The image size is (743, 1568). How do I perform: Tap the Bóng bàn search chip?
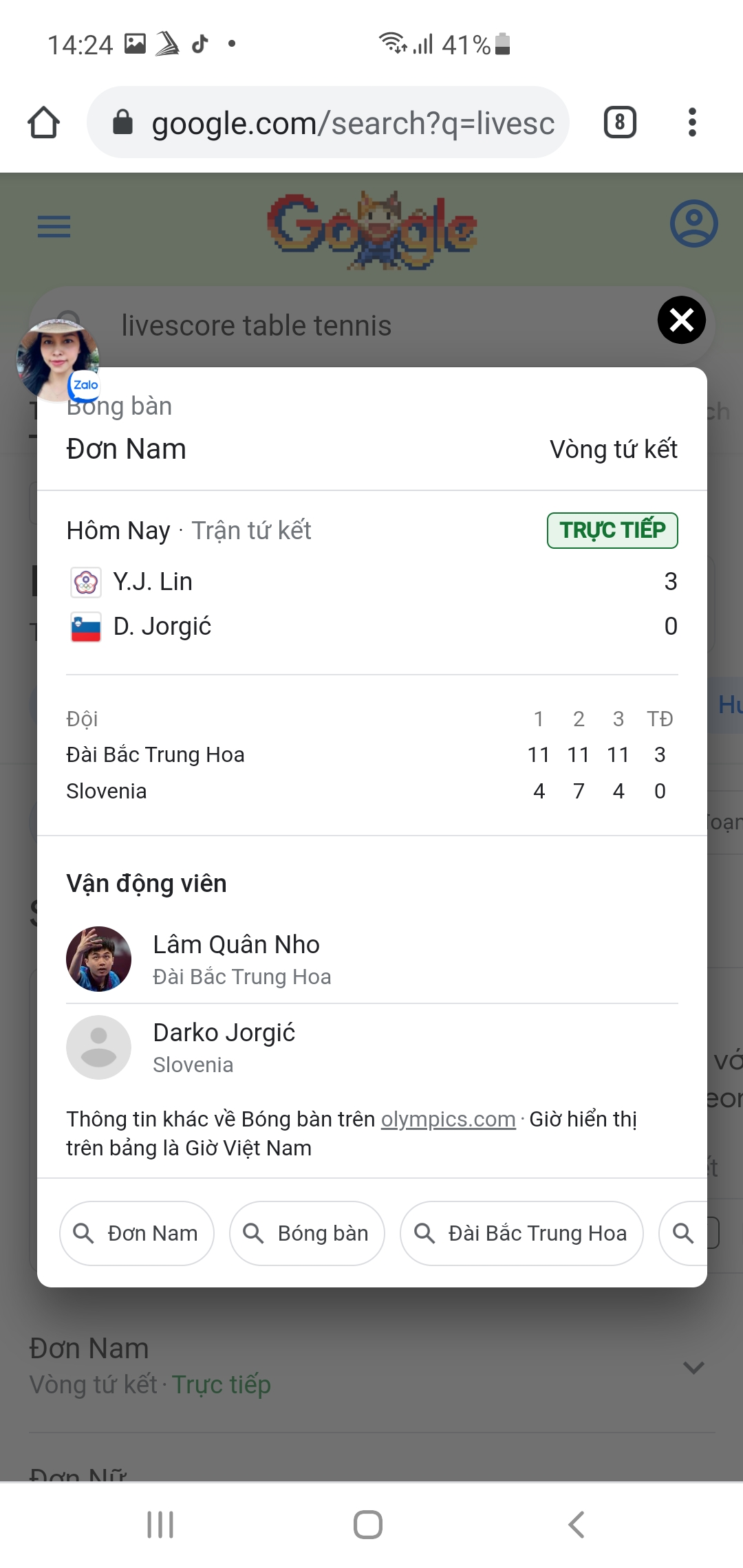coord(307,1233)
